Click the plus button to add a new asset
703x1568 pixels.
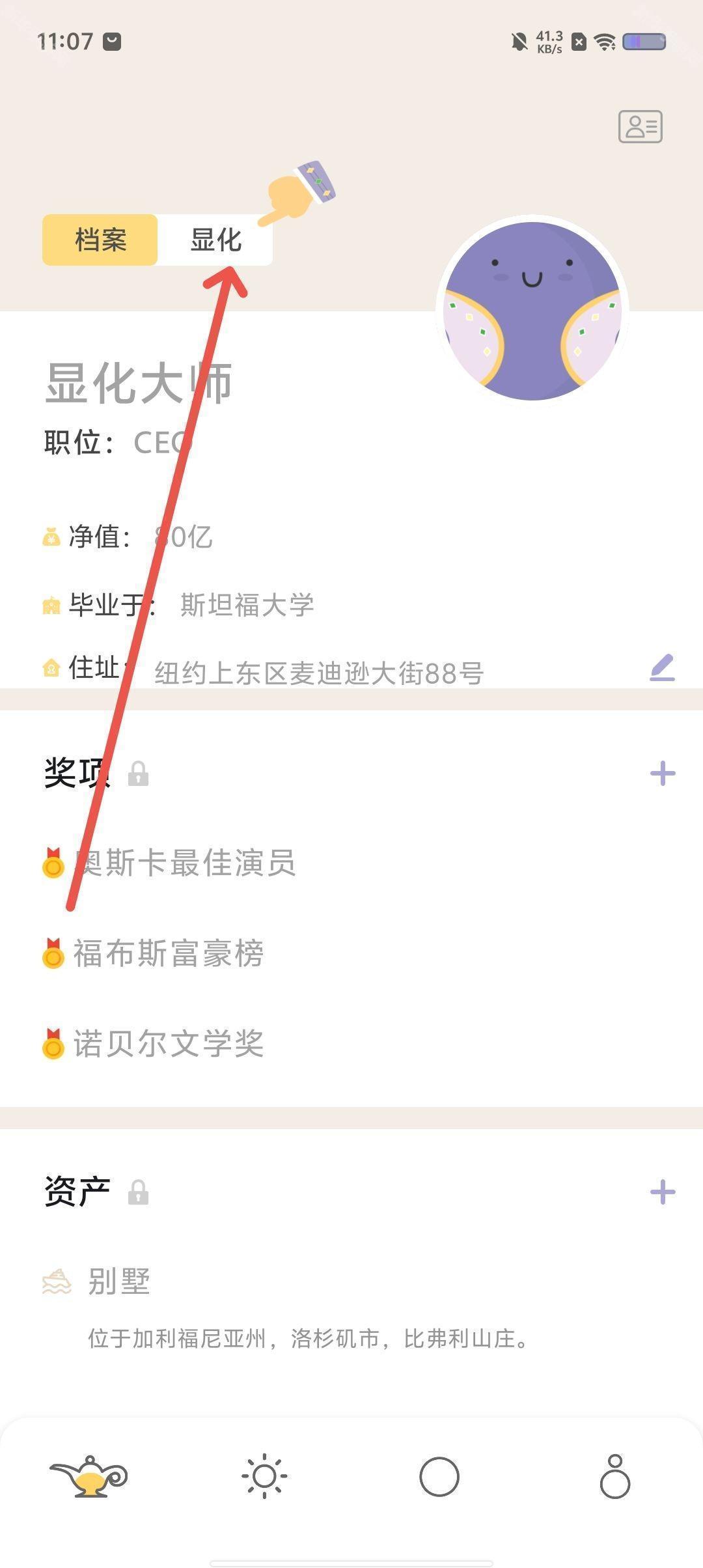(x=663, y=1193)
